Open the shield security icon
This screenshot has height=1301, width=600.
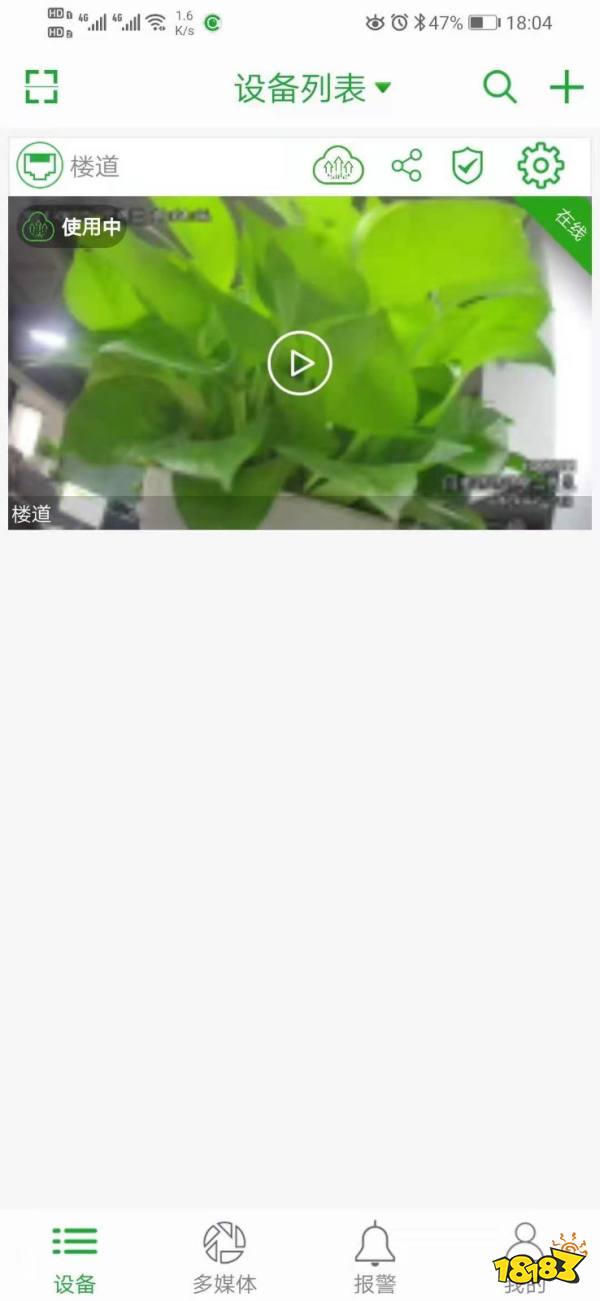[467, 166]
